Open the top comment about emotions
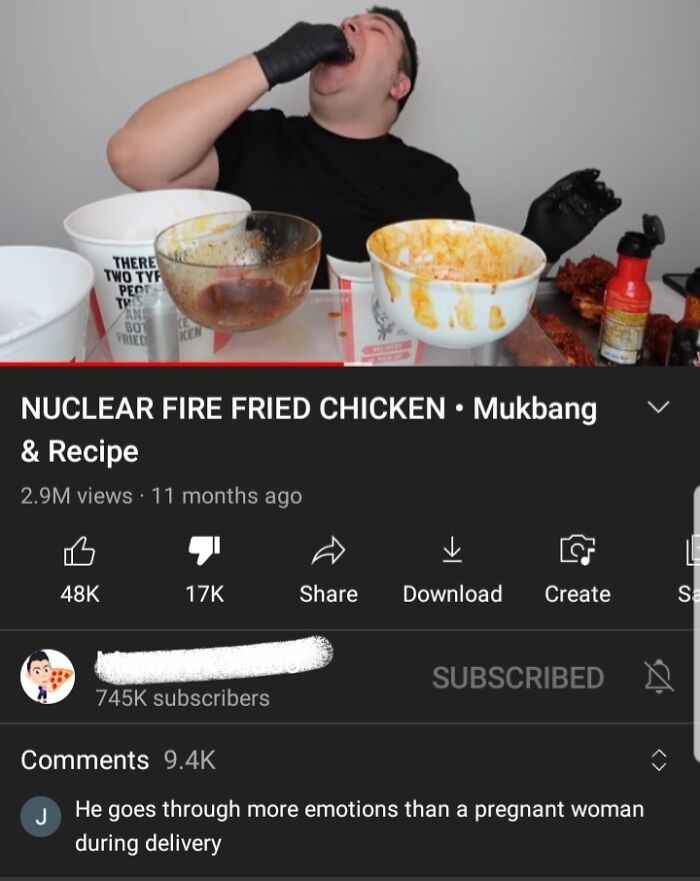The image size is (700, 881). [x=359, y=825]
